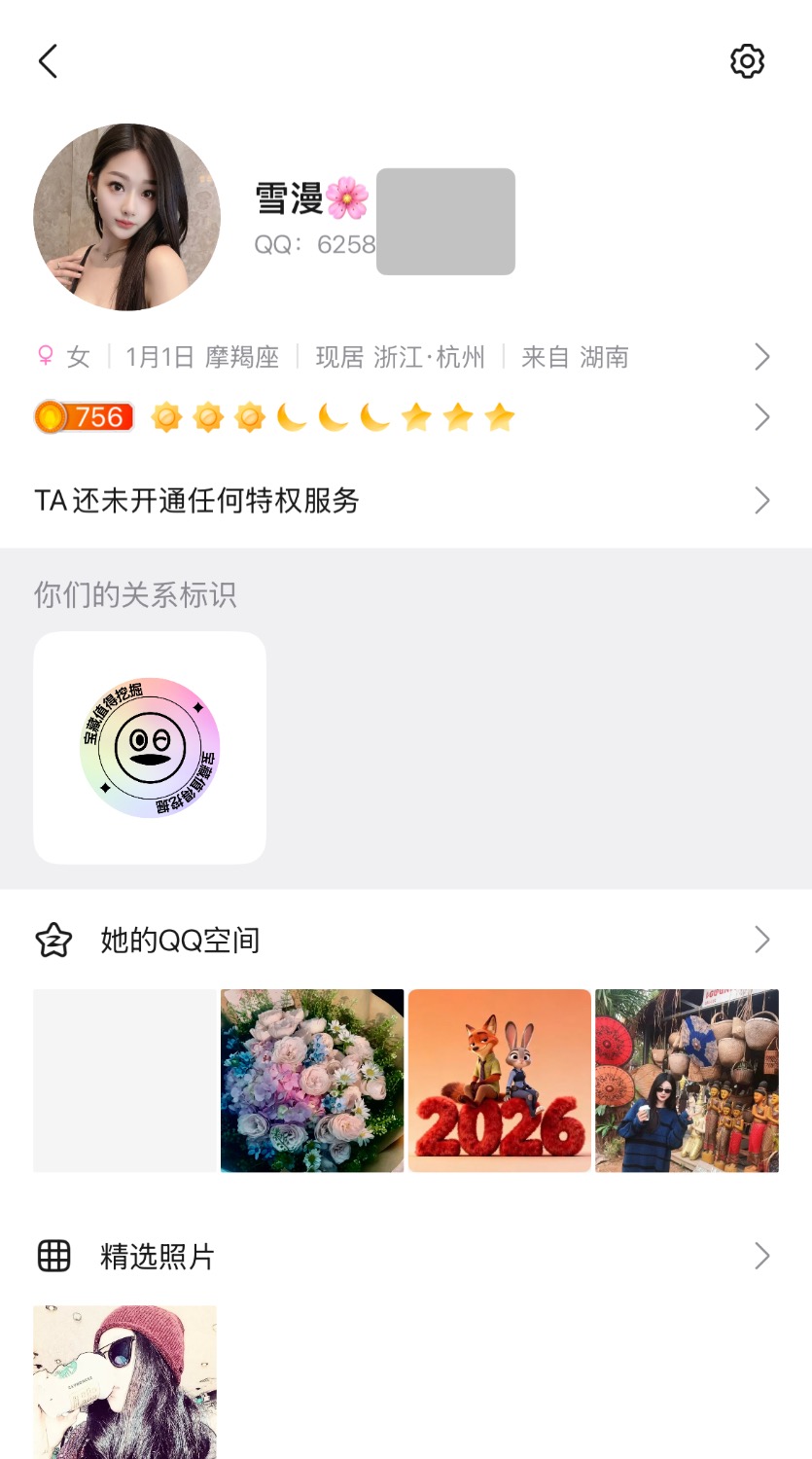
Task: View the featured photo with red beanie
Action: pos(125,1381)
